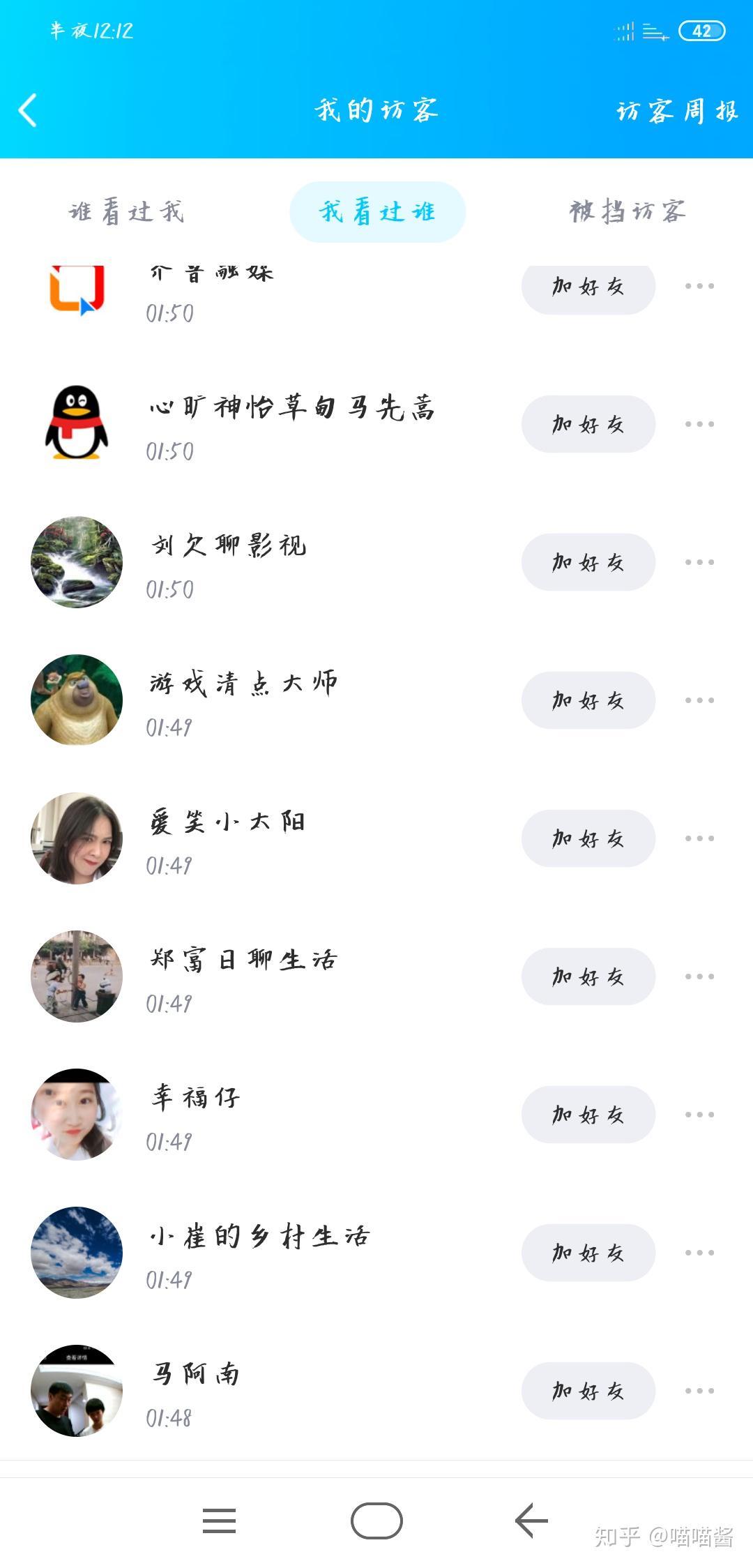Tap 加好友 next to 刘欠聊影视
Viewport: 753px width, 1568px height.
click(x=588, y=561)
